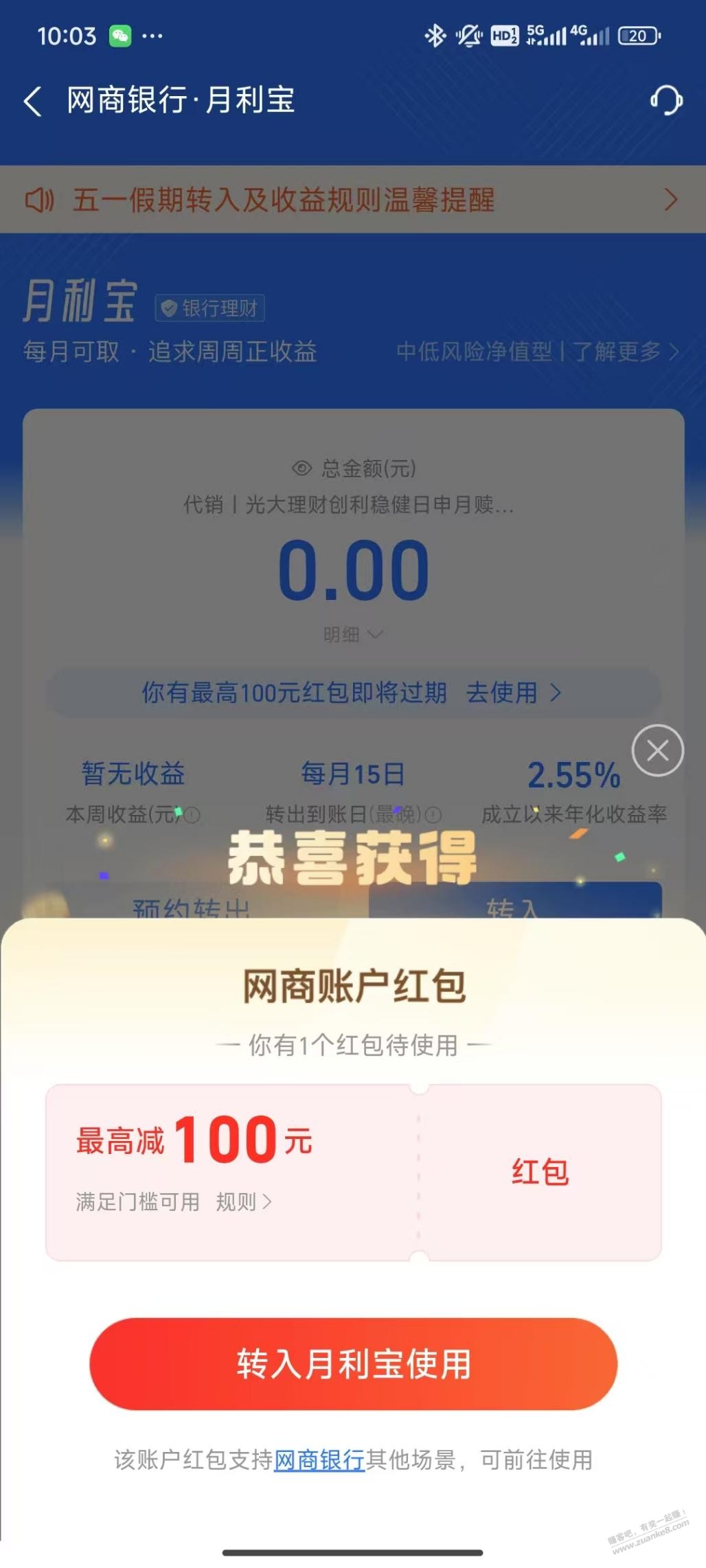Expand the 明细 dropdown

pos(353,634)
